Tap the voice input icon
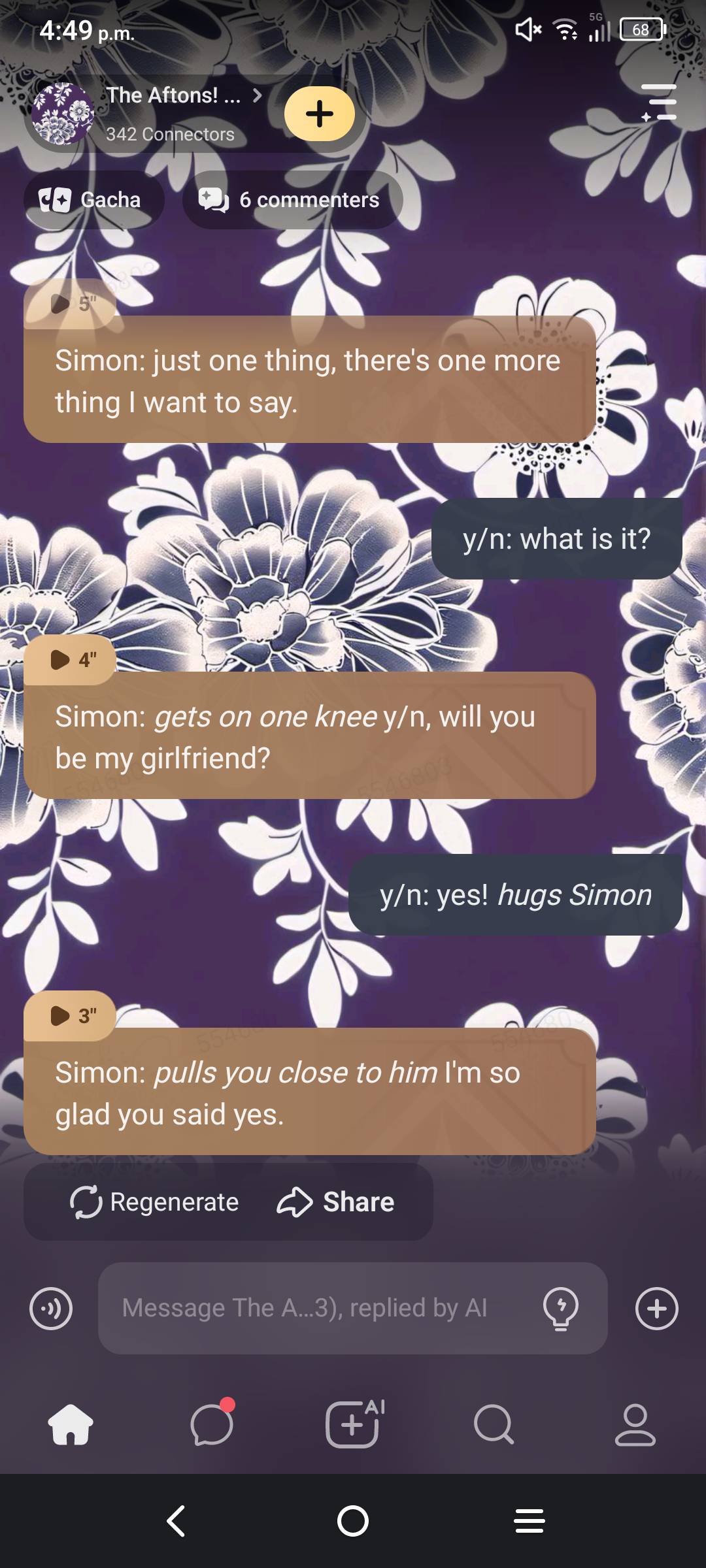Viewport: 706px width, 1568px height. pyautogui.click(x=51, y=1309)
